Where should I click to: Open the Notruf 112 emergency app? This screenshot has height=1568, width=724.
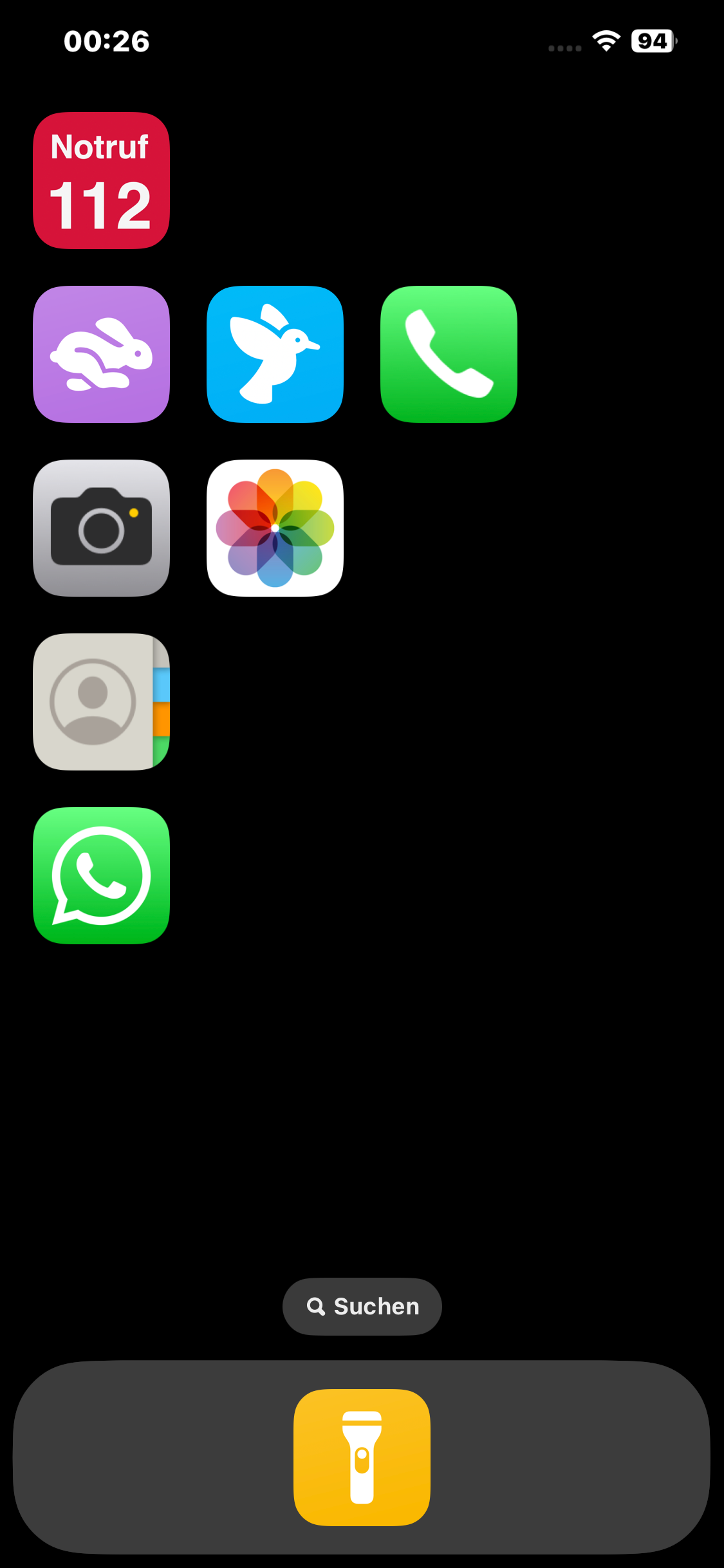[x=101, y=180]
